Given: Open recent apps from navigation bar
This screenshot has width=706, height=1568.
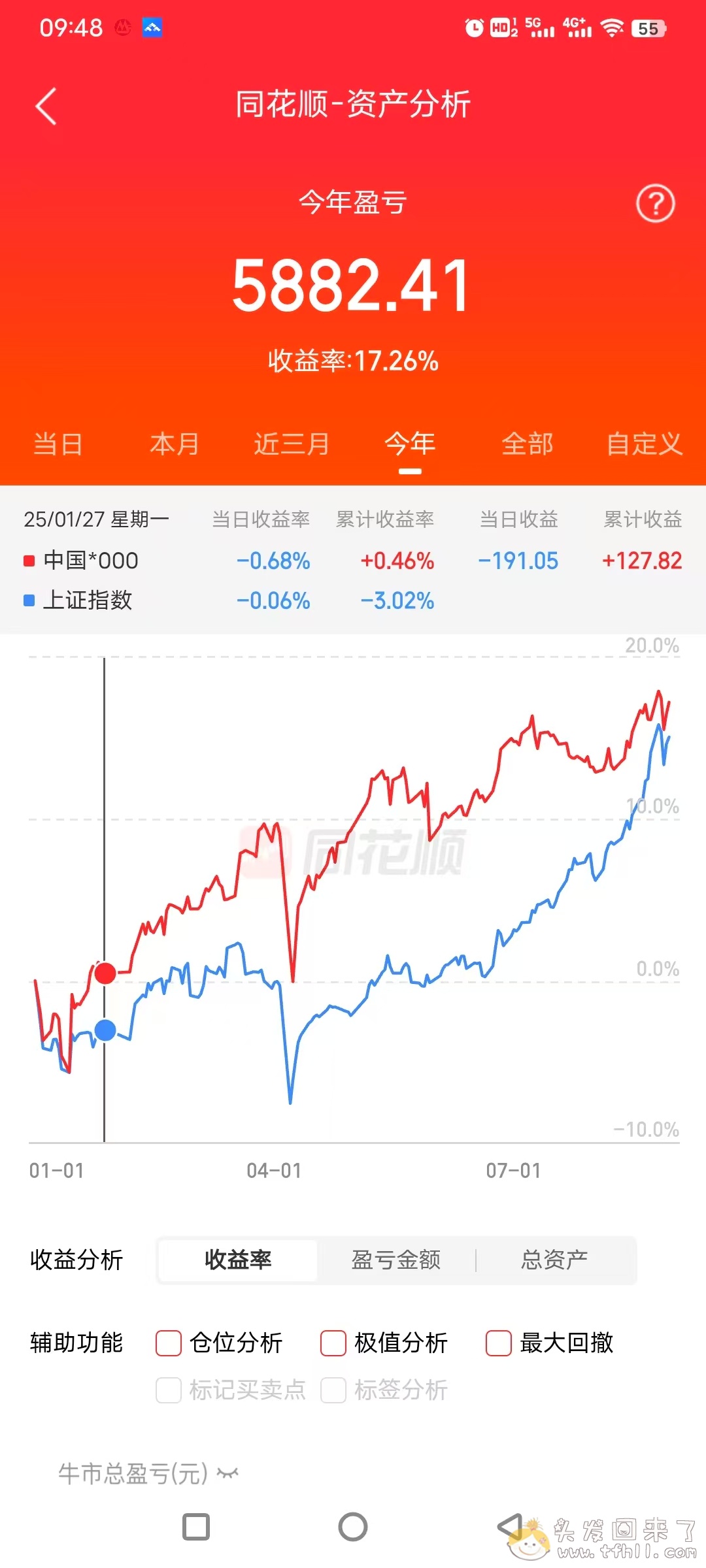Looking at the screenshot, I should 196,1527.
